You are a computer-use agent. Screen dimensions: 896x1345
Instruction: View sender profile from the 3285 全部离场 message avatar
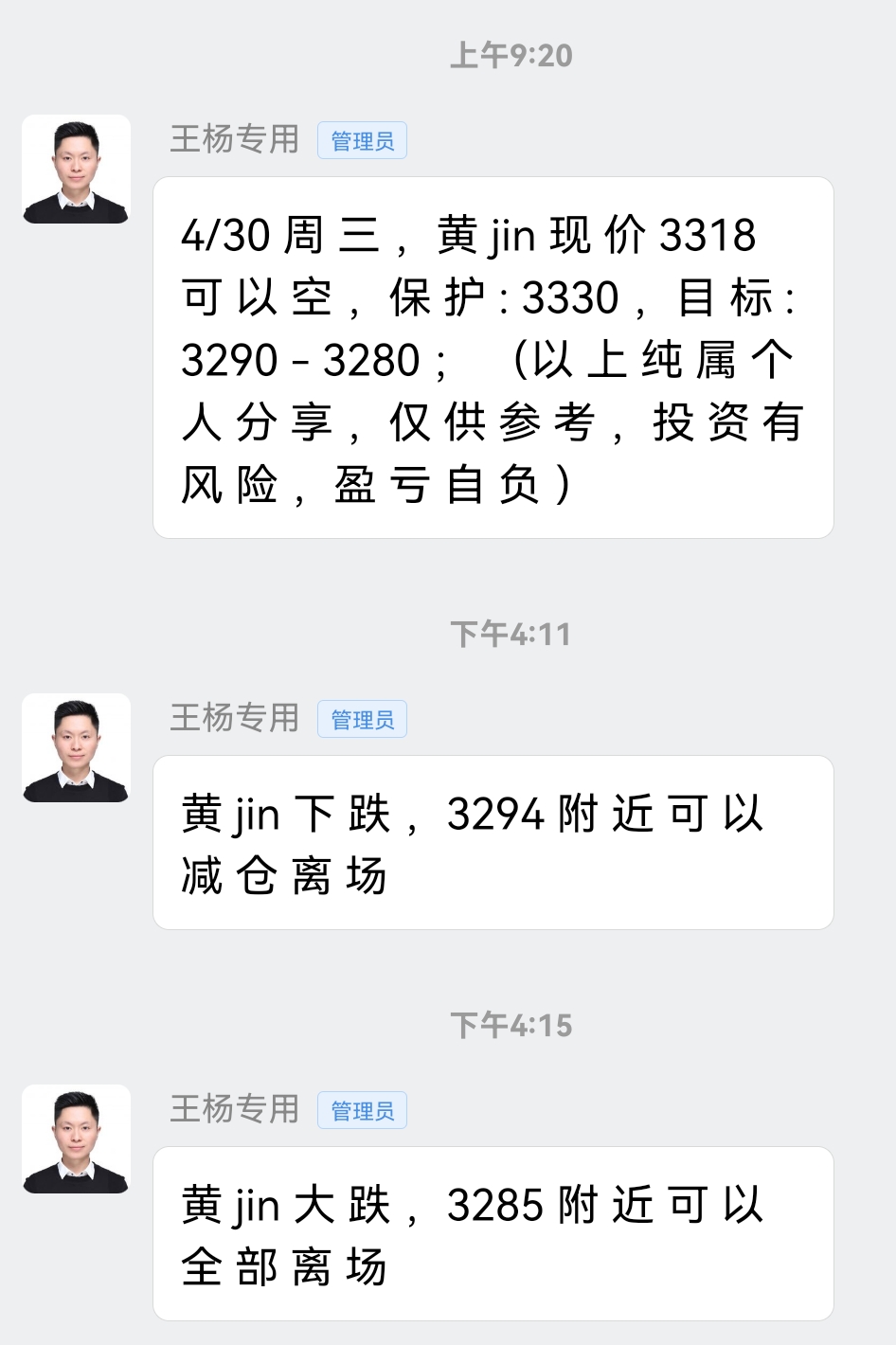[x=76, y=1139]
